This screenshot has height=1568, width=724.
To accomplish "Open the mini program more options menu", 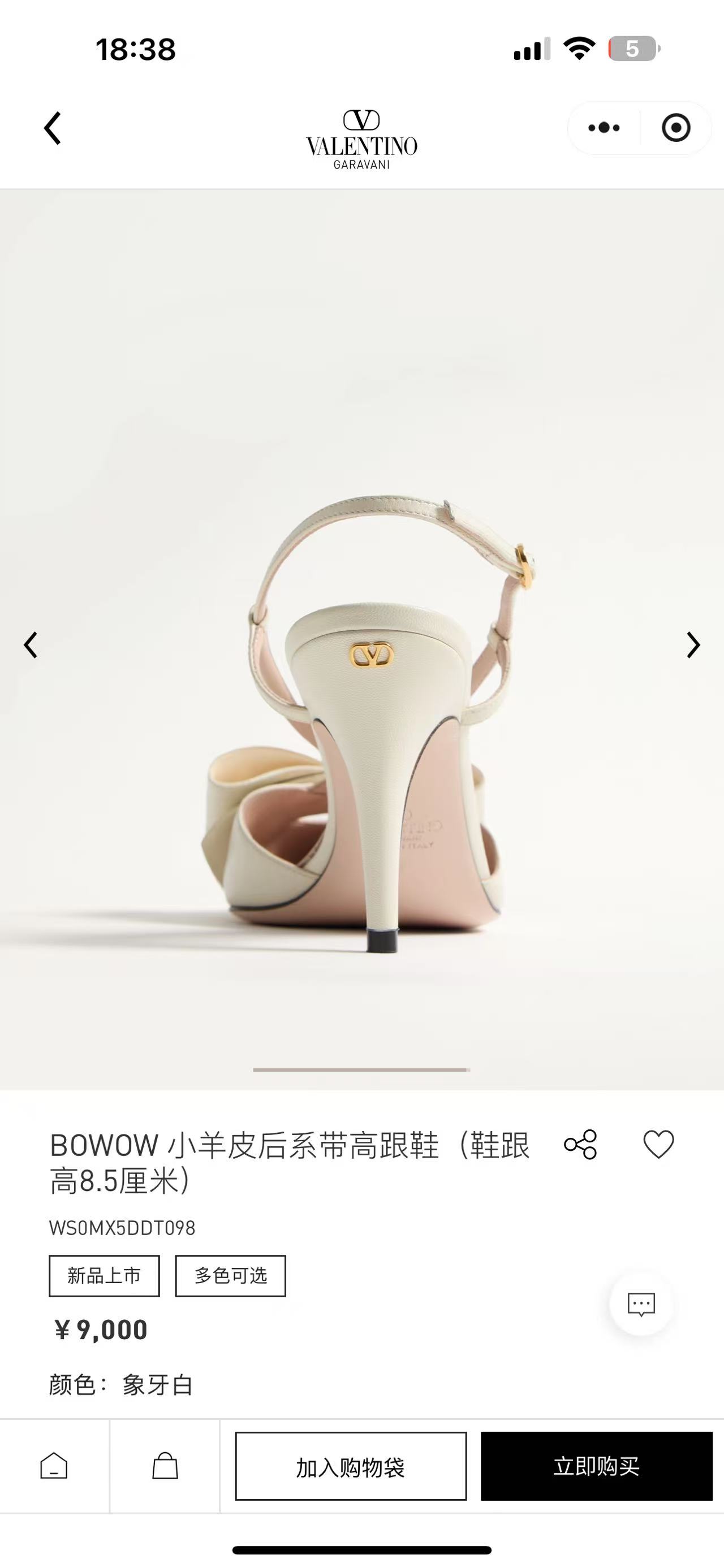I will tap(604, 128).
